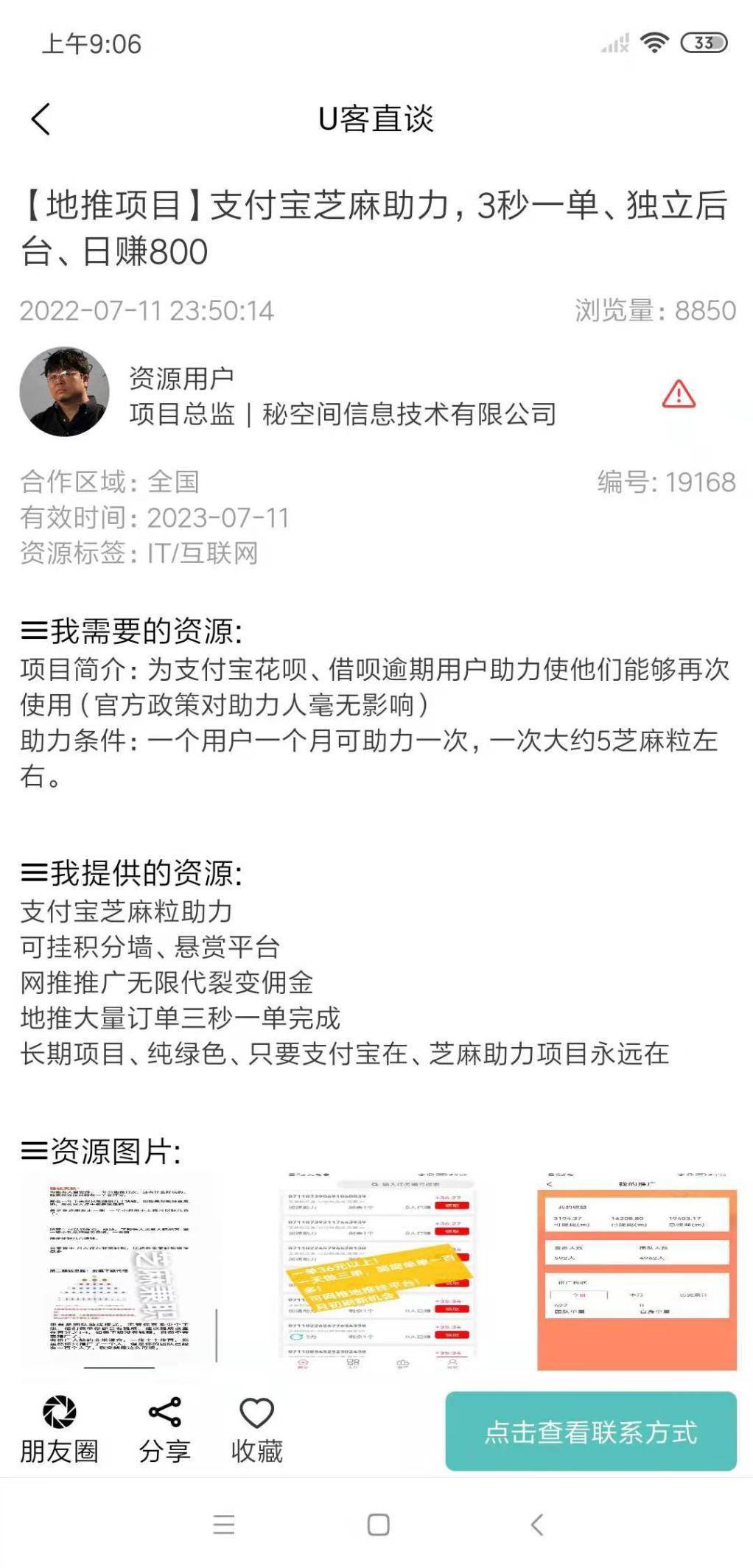Tap 点击查看联系方式 button

pyautogui.click(x=590, y=1431)
